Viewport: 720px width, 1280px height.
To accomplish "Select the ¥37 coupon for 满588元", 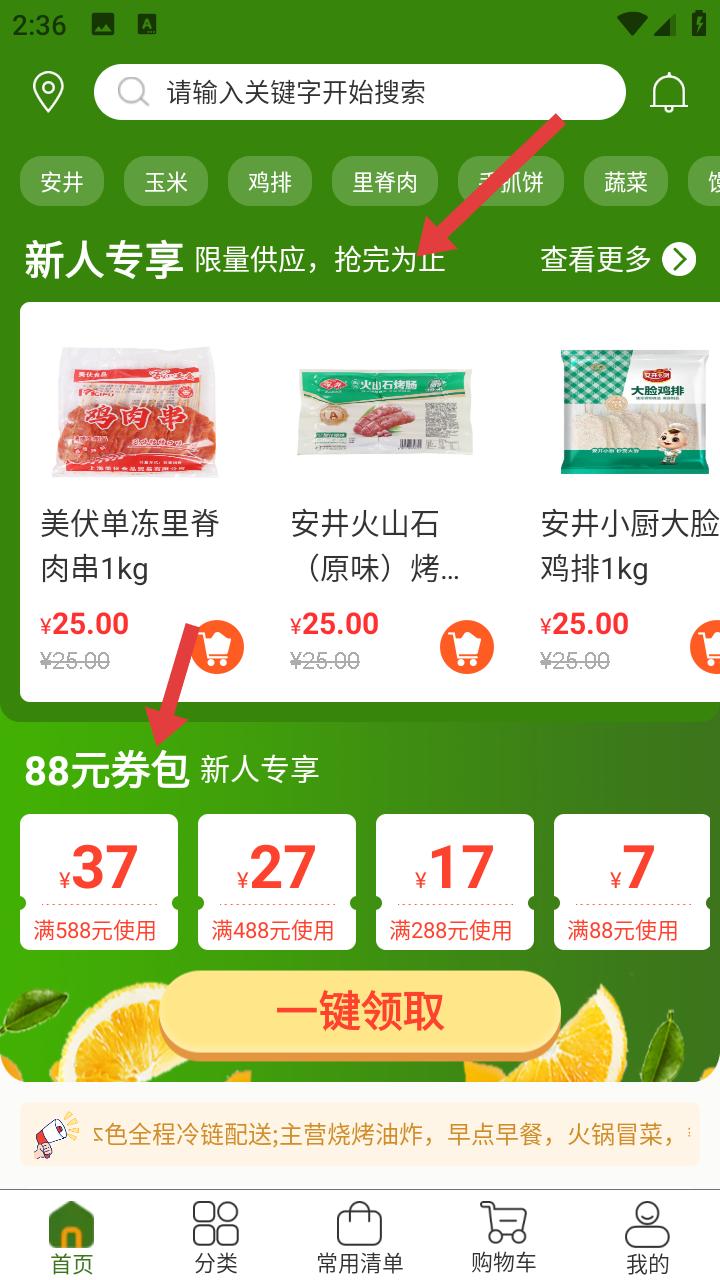I will coord(99,880).
